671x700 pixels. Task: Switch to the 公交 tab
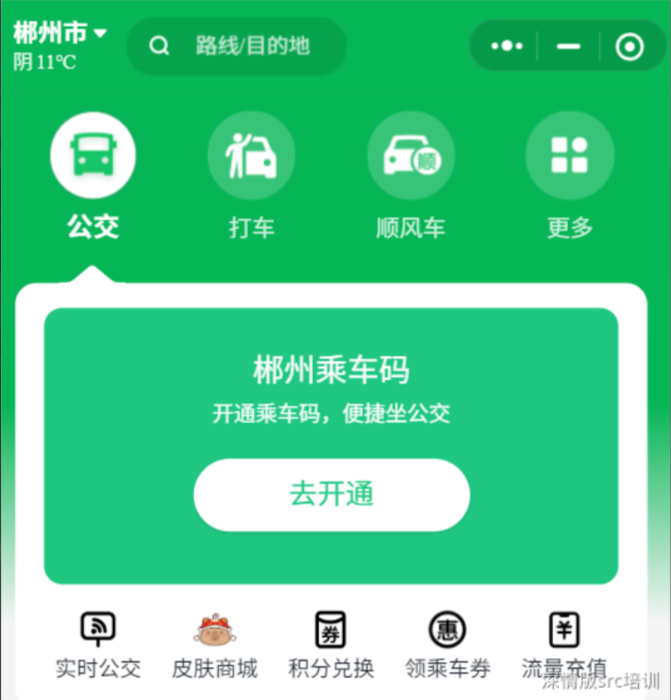click(93, 176)
